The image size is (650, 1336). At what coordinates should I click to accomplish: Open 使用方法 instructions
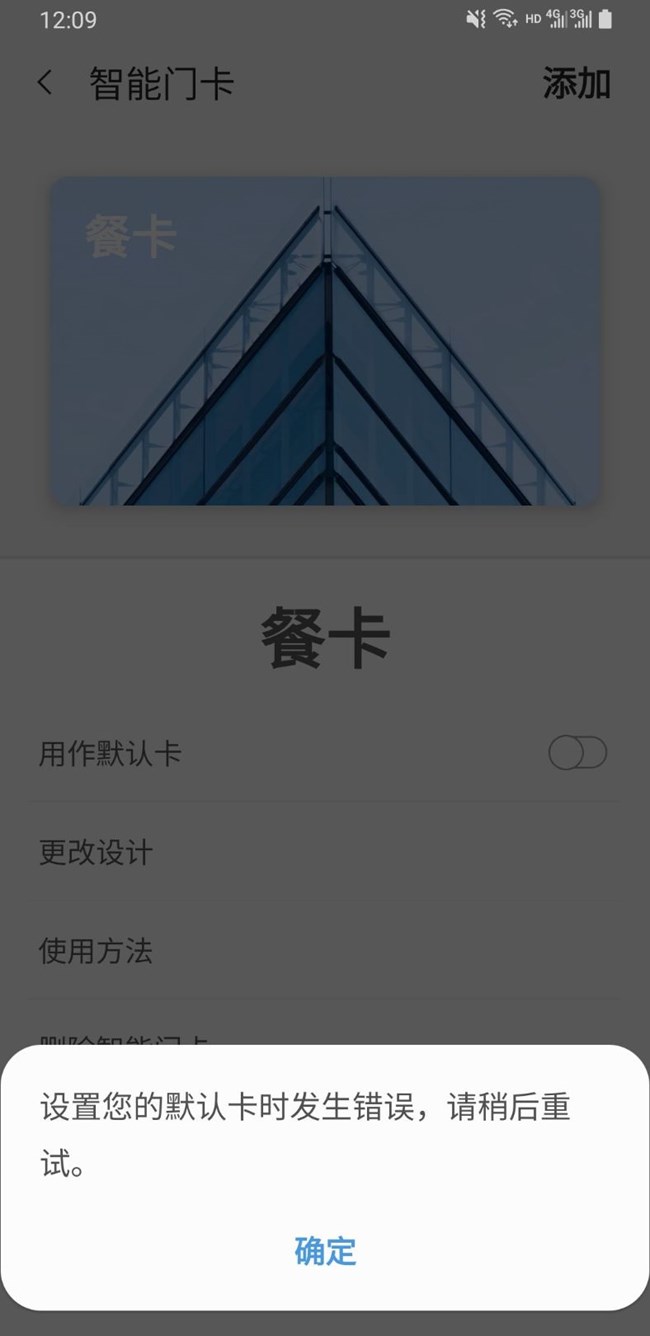96,950
